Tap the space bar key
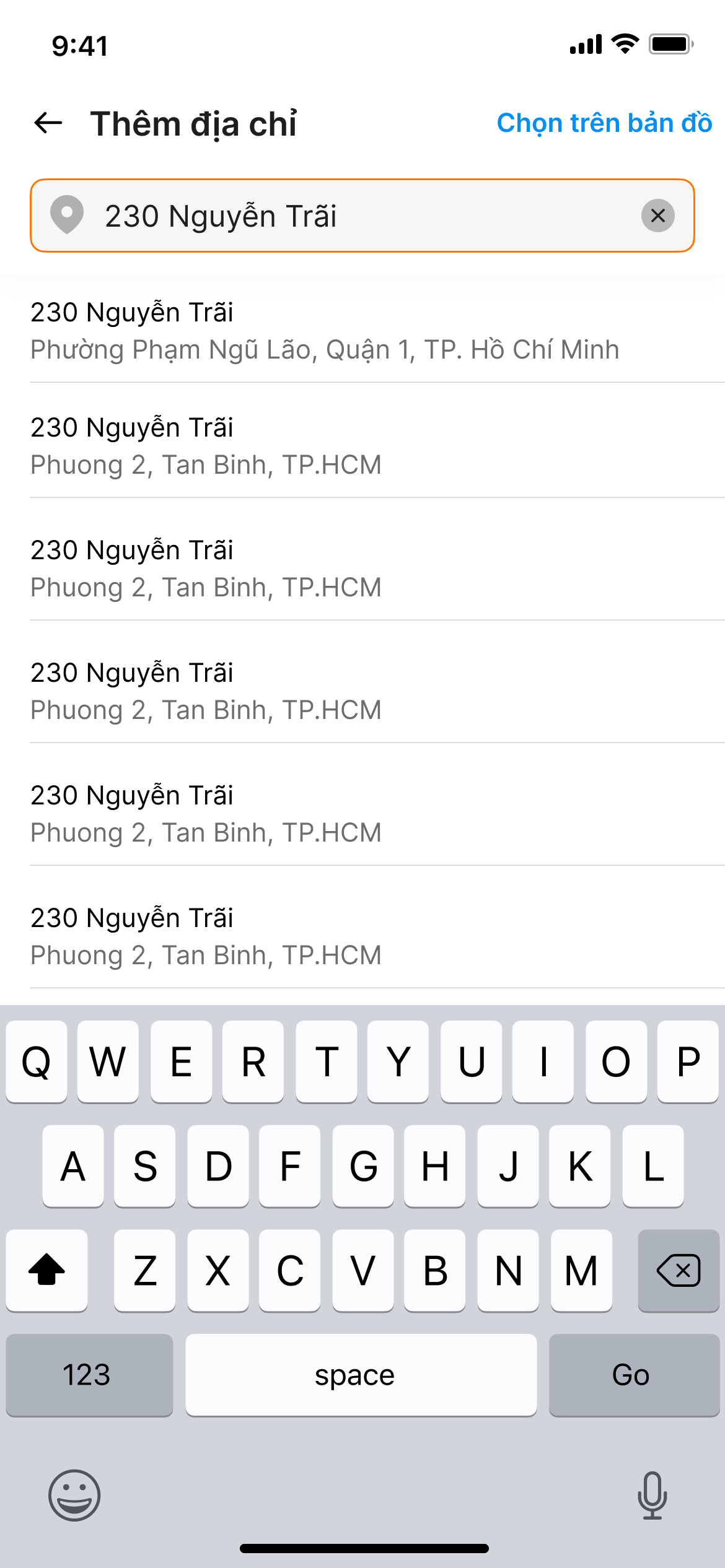The height and width of the screenshot is (1568, 725). click(x=361, y=1375)
